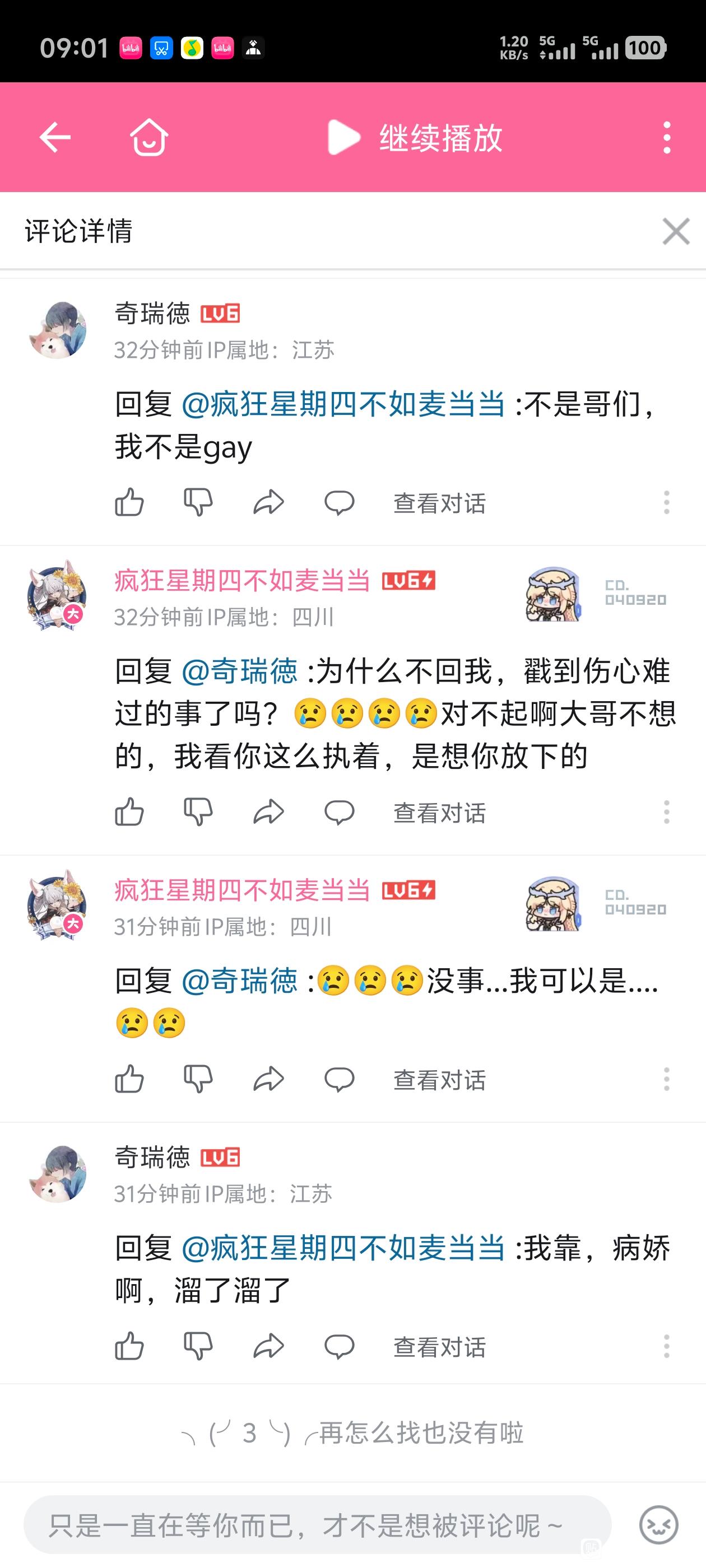Screen dimensions: 706x1568
Task: Dislike 奇瑞德's "我不是gay" reply
Action: tap(198, 503)
